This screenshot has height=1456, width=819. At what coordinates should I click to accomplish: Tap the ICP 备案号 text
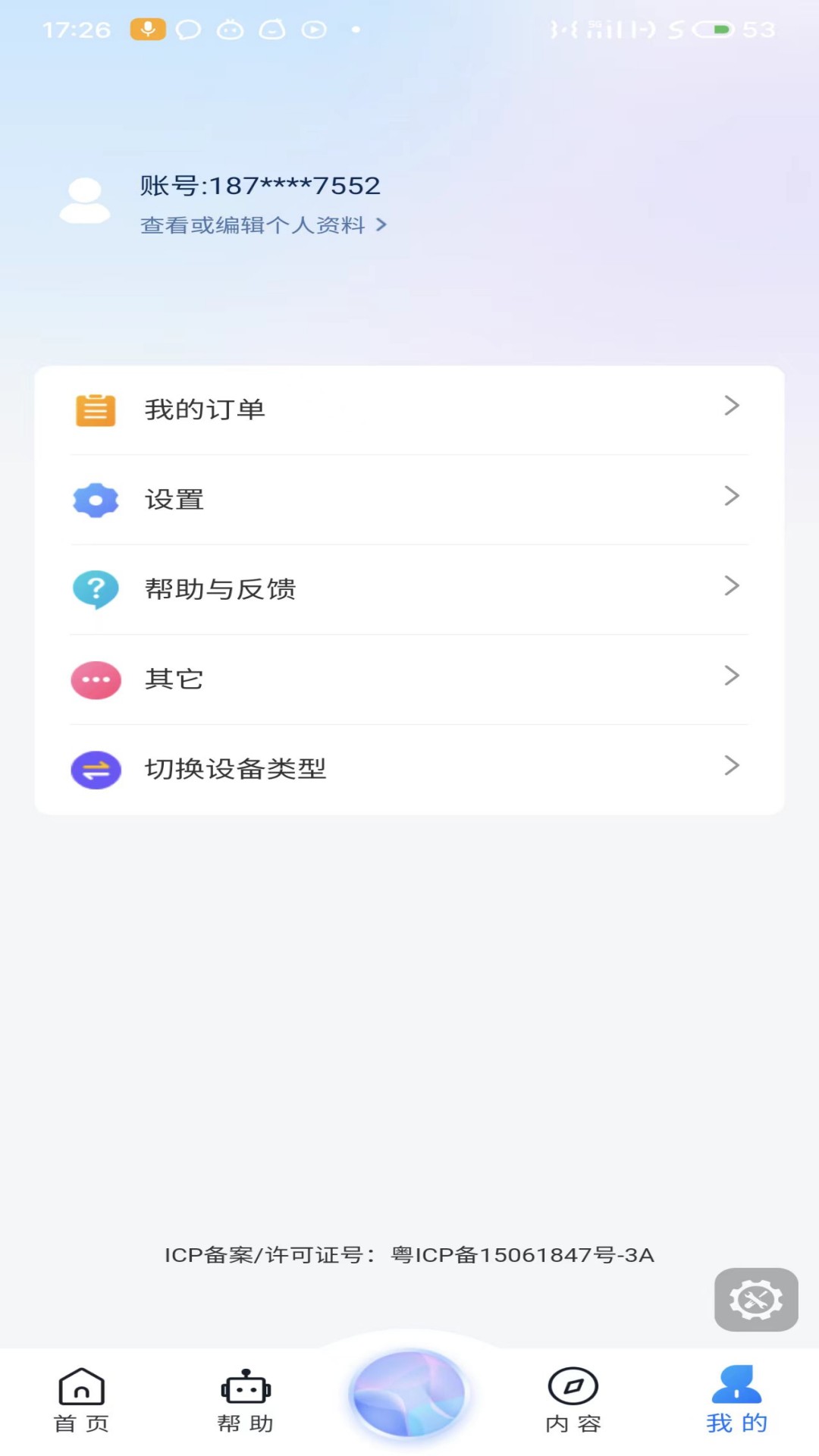(409, 1255)
